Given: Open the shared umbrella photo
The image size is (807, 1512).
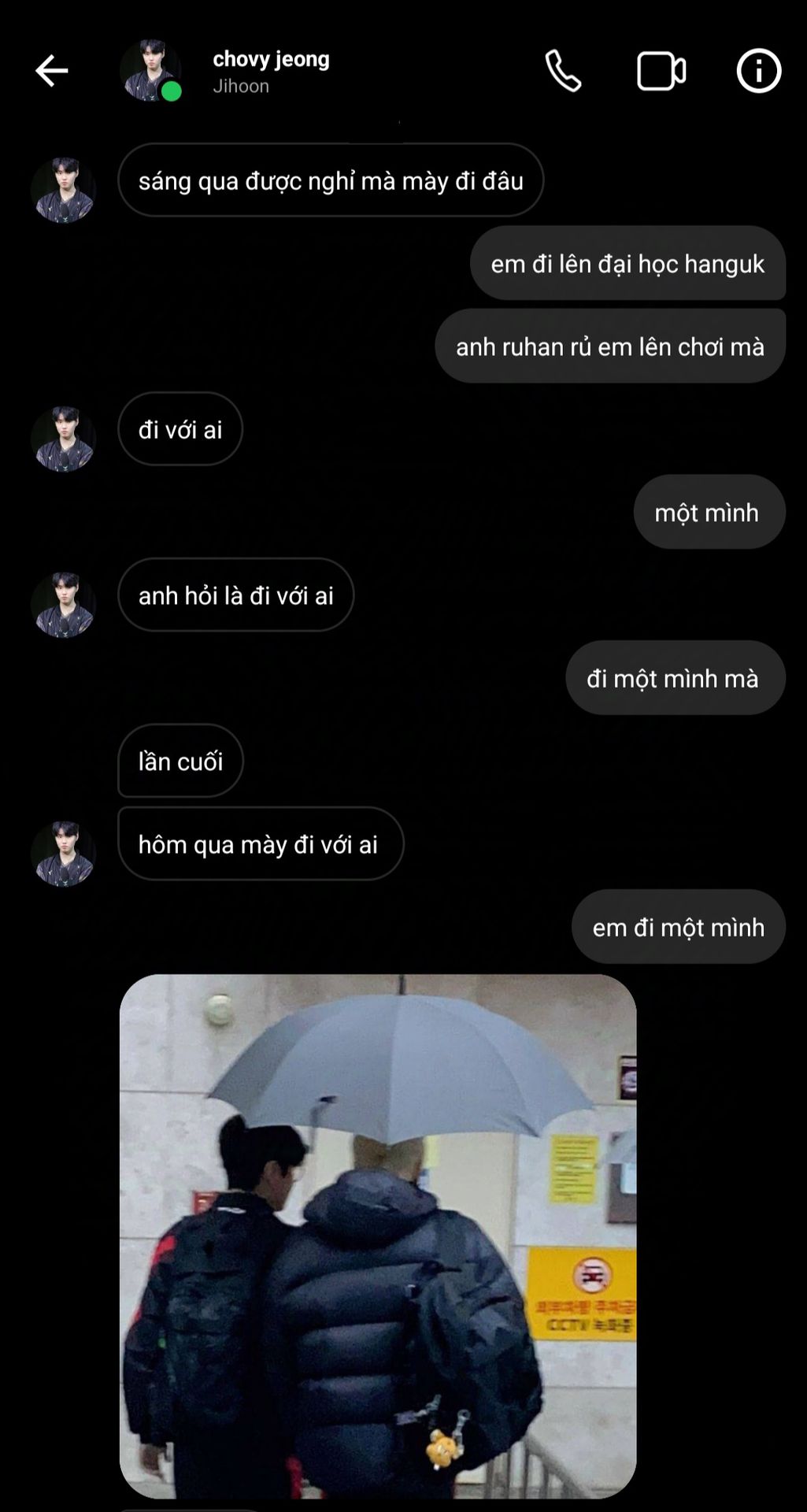Looking at the screenshot, I should 378,1235.
